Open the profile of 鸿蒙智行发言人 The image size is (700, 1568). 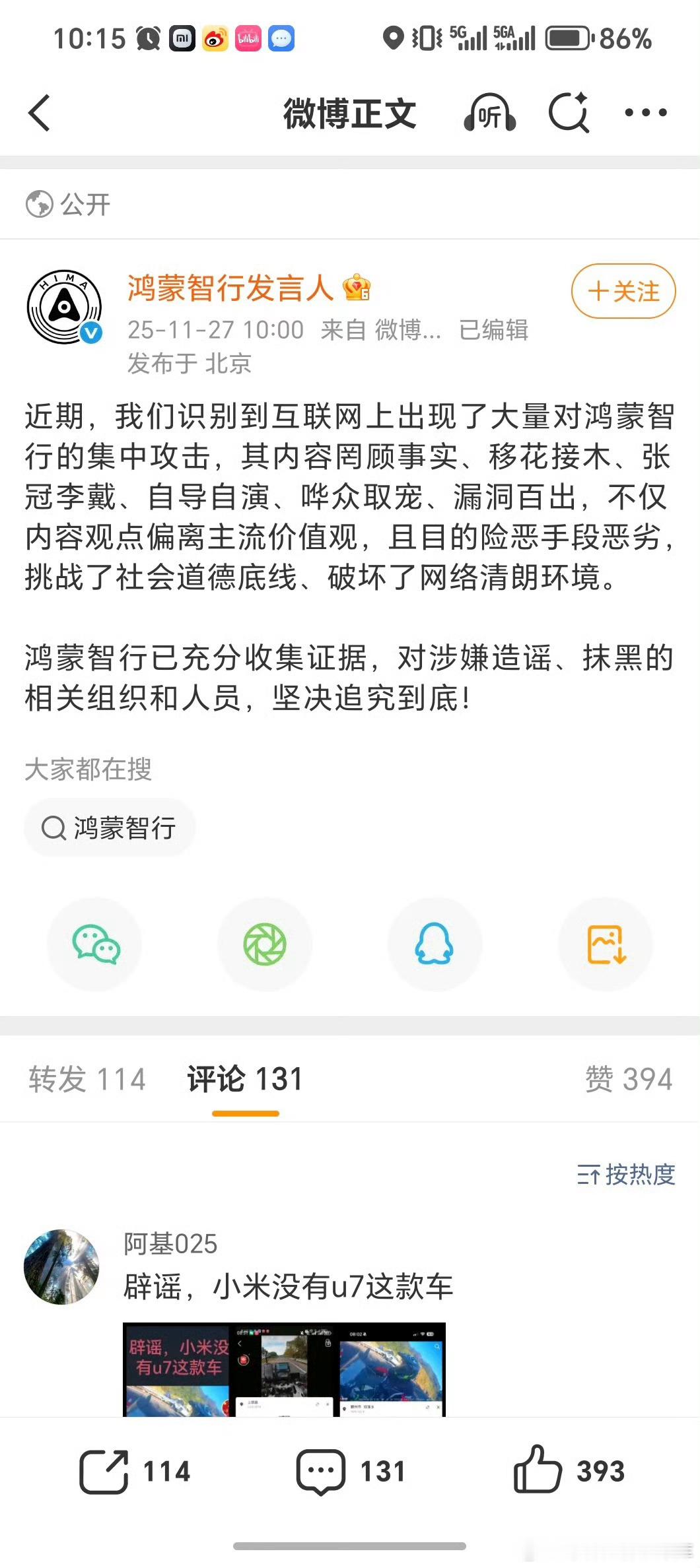coord(230,289)
